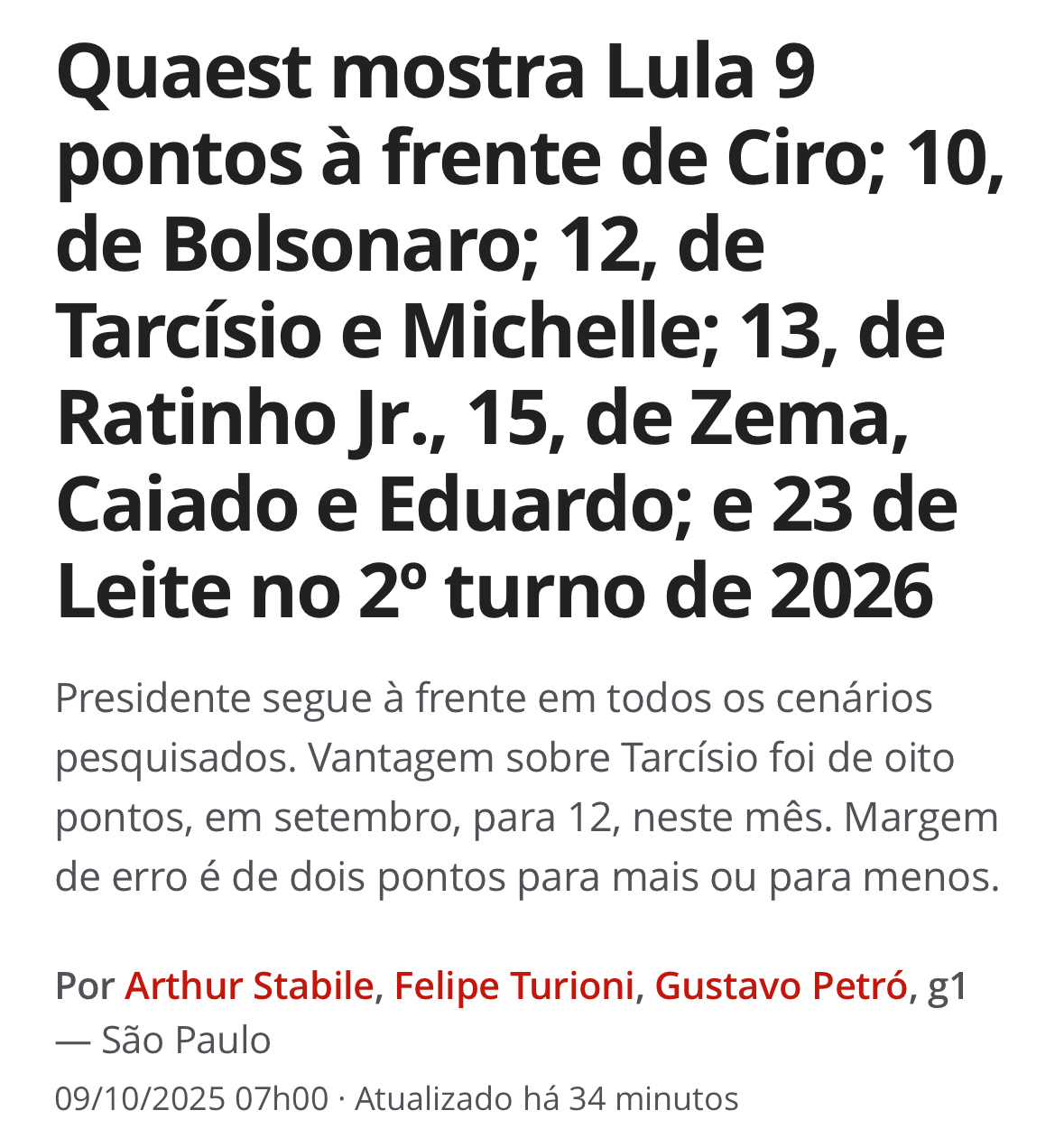Image resolution: width=1064 pixels, height=1138 pixels.
Task: Open author Arthur Stabile's page
Action: point(249,986)
